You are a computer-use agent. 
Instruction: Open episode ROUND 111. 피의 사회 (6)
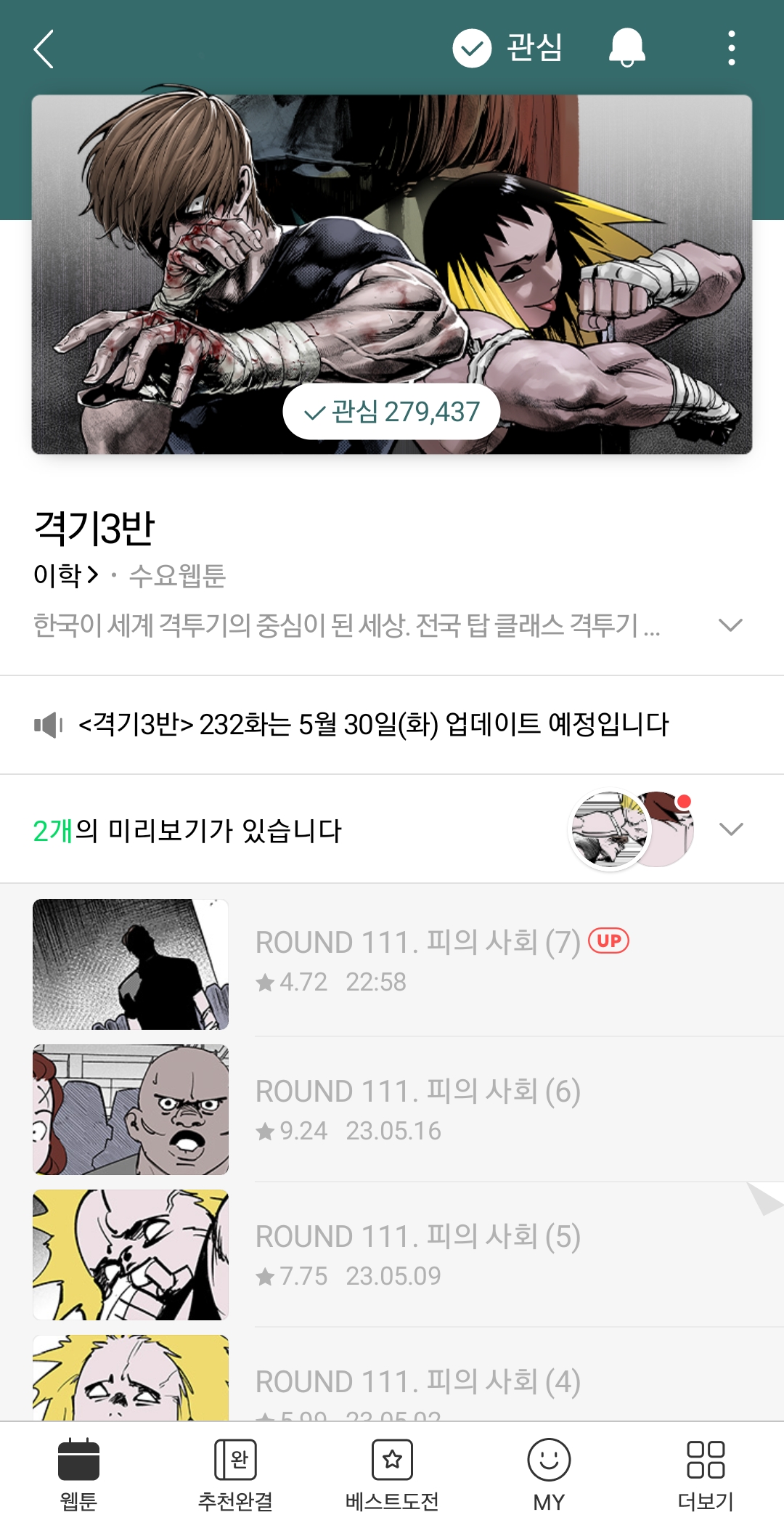392,1110
